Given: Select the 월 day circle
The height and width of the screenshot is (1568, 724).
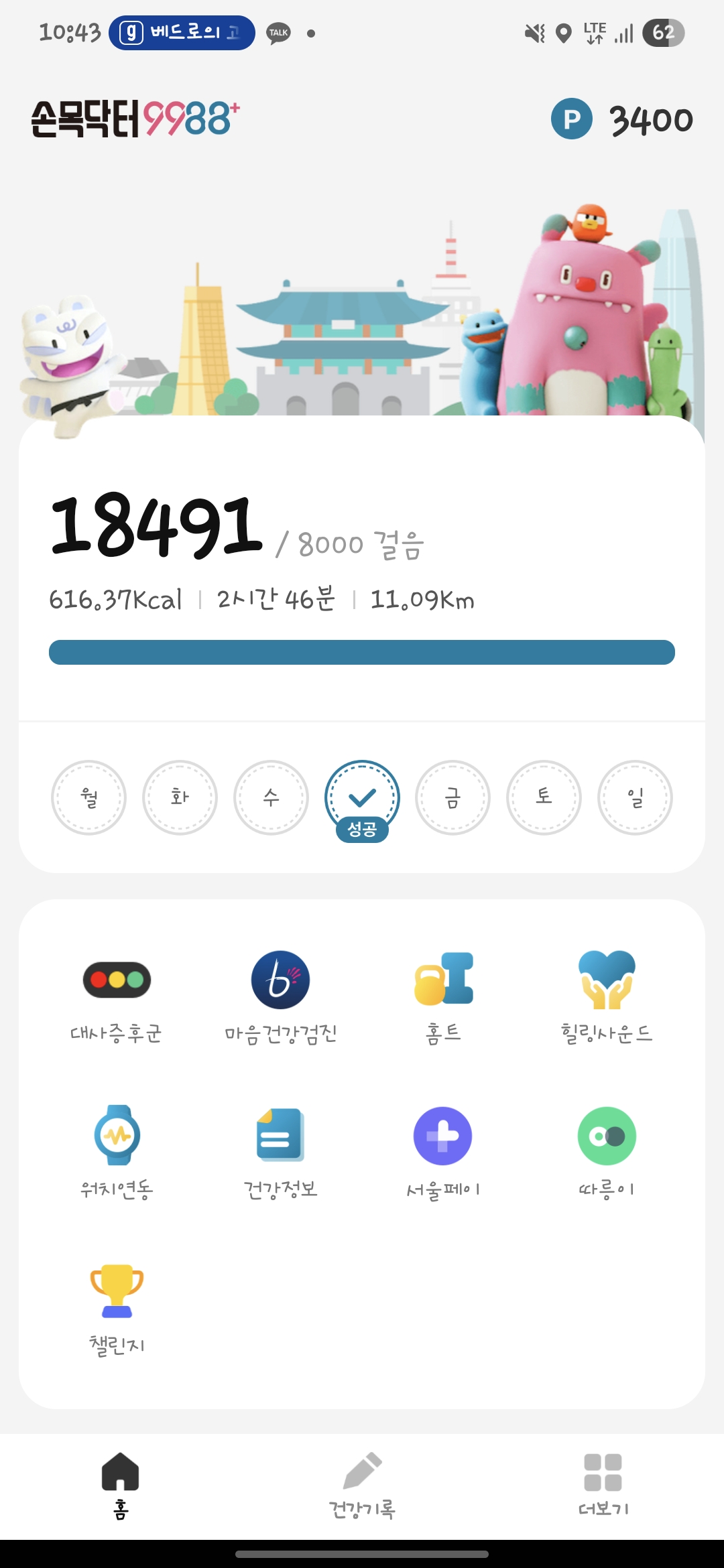Looking at the screenshot, I should point(88,797).
